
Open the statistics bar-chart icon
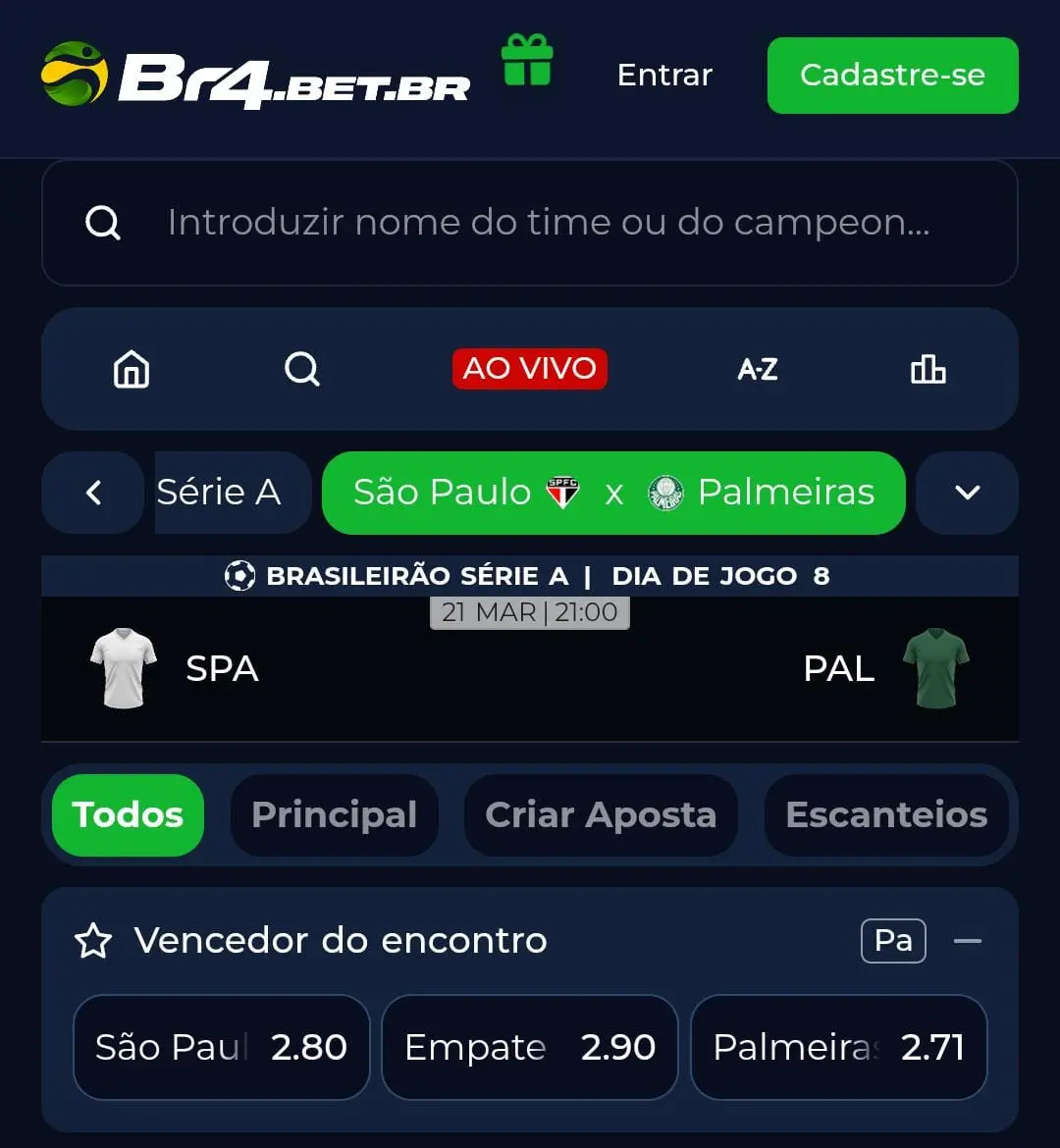pyautogui.click(x=927, y=370)
